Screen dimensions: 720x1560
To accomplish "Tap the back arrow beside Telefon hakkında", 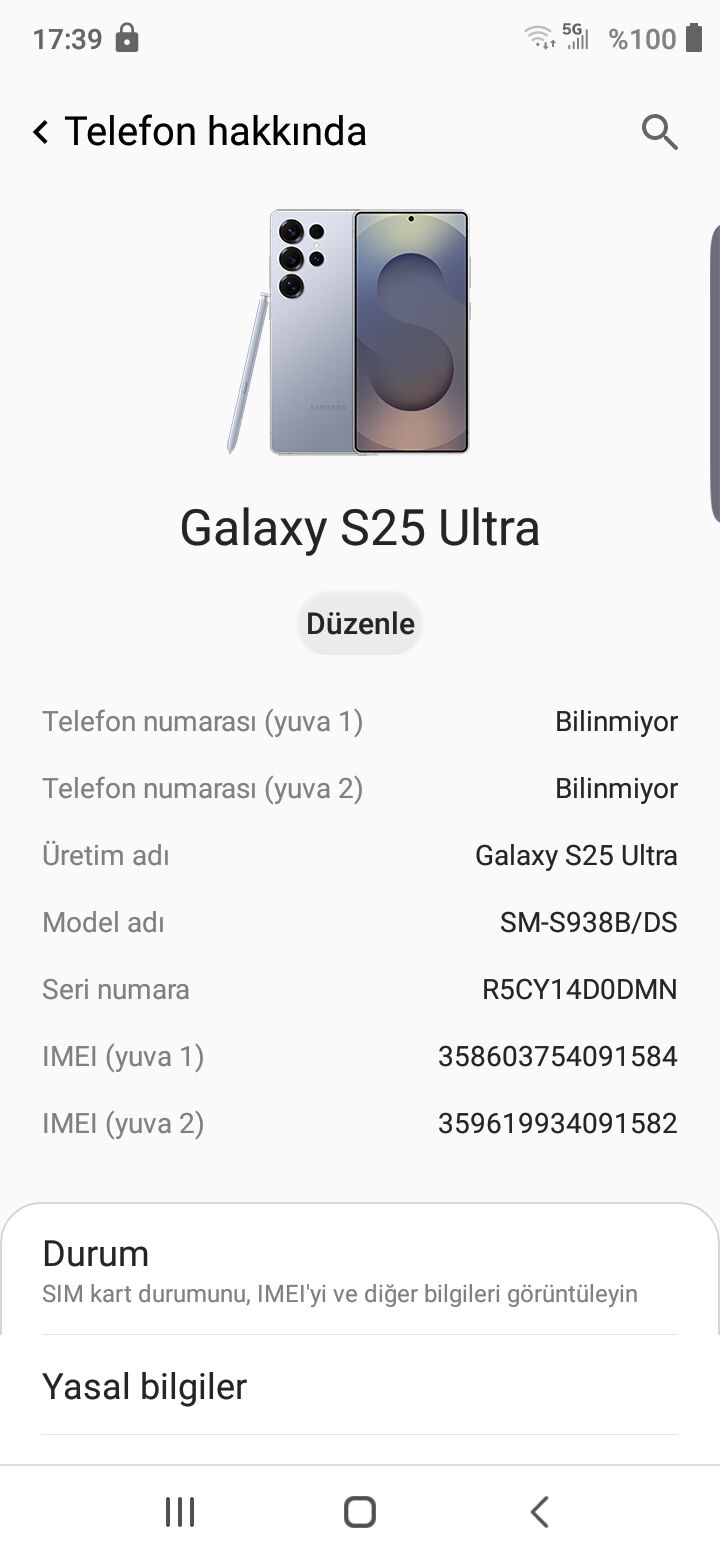I will tap(40, 131).
